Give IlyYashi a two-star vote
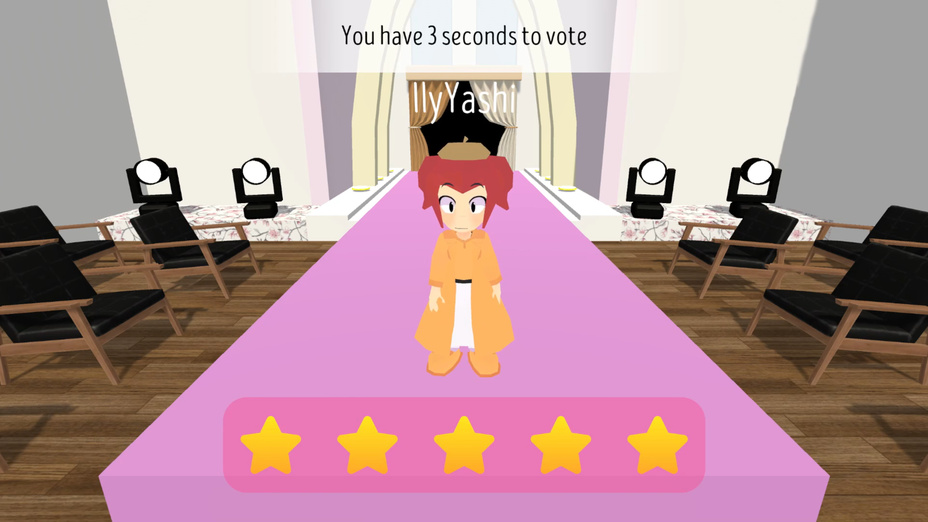Viewport: 928px width, 522px height. (367, 446)
